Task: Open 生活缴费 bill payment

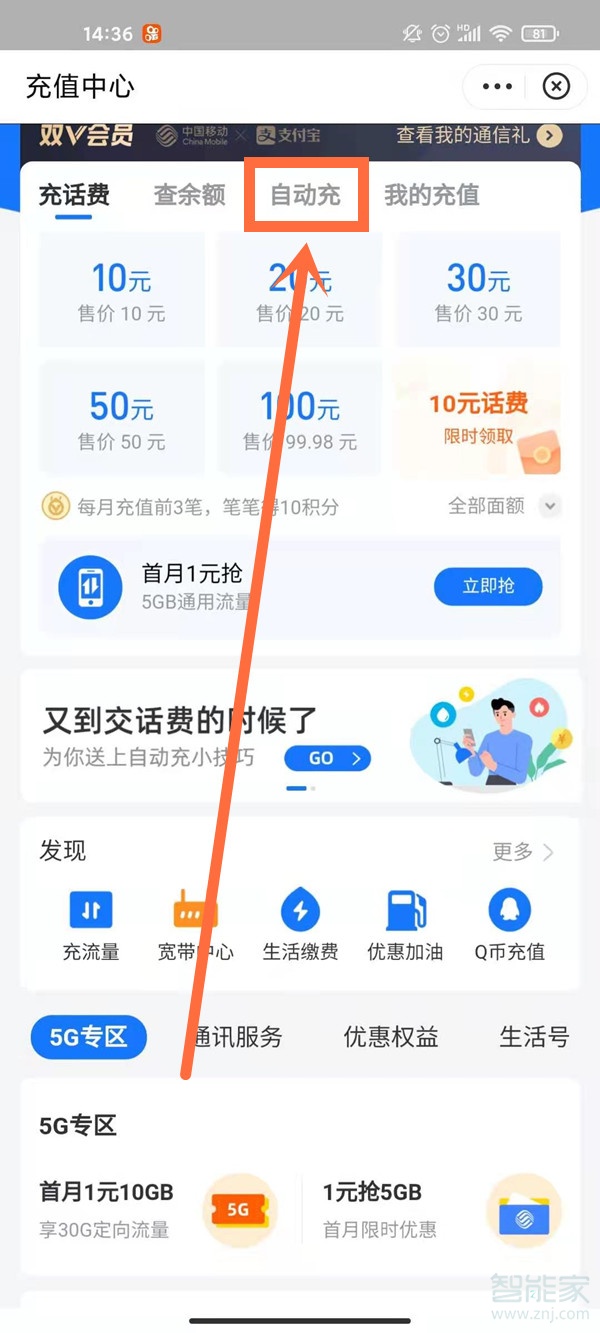Action: [x=300, y=925]
